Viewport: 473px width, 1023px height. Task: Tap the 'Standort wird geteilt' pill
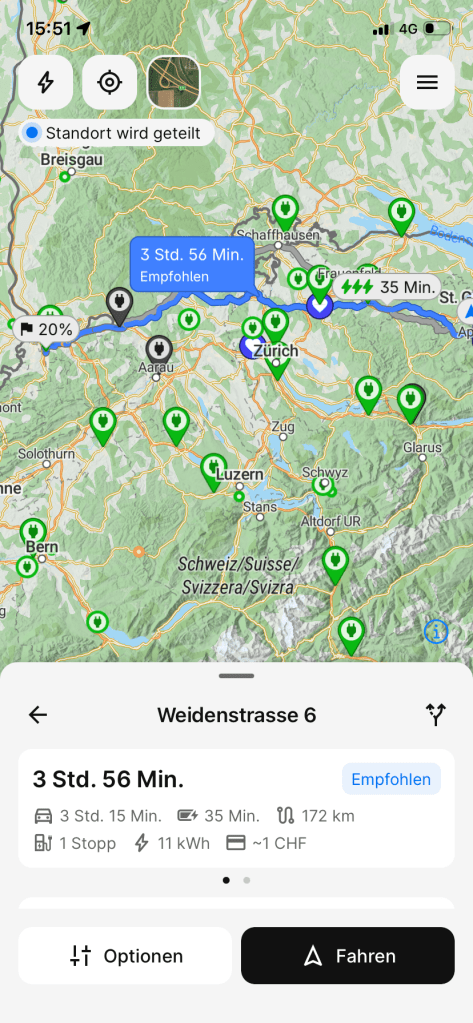117,133
